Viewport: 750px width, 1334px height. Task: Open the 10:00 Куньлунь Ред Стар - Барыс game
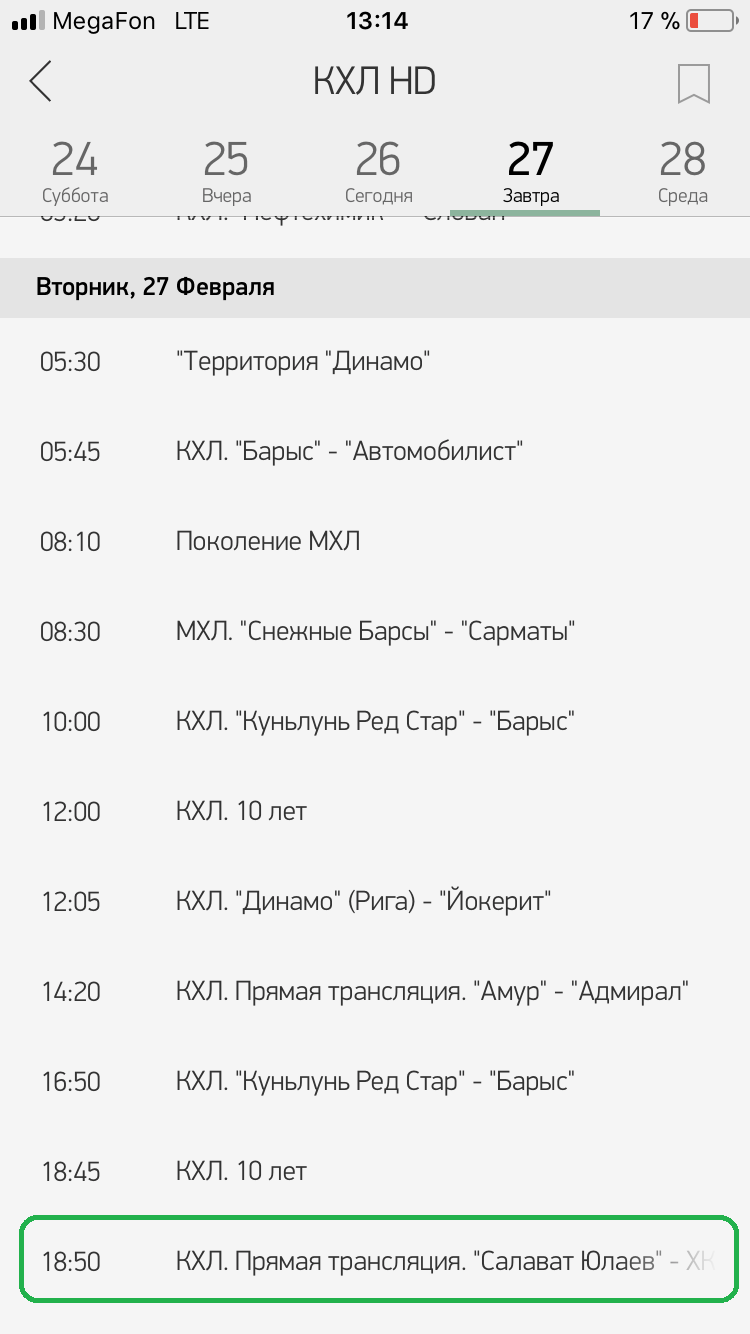[374, 721]
